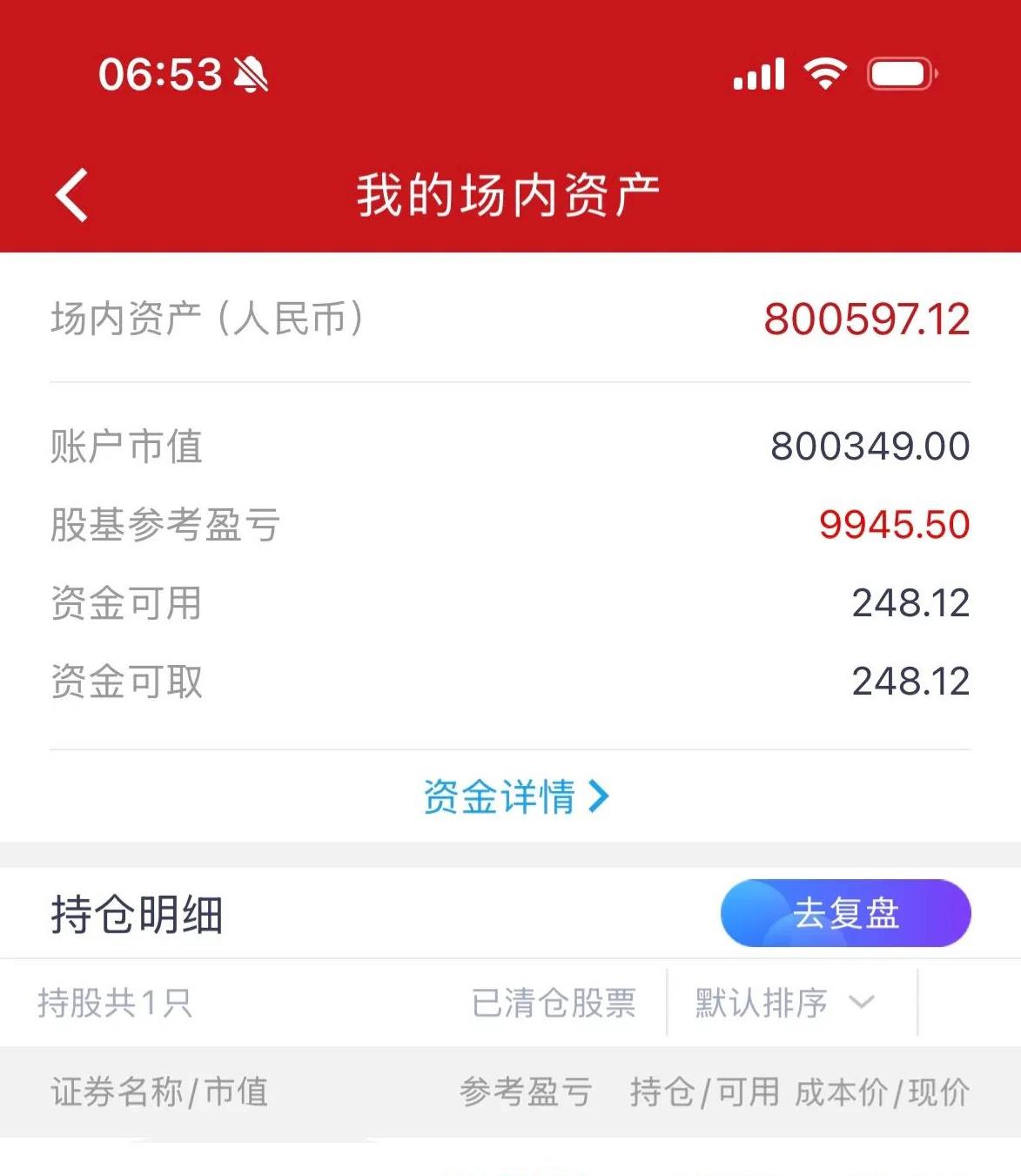Viewport: 1021px width, 1176px height.
Task: Tap the 去复盘 button
Action: tap(845, 913)
